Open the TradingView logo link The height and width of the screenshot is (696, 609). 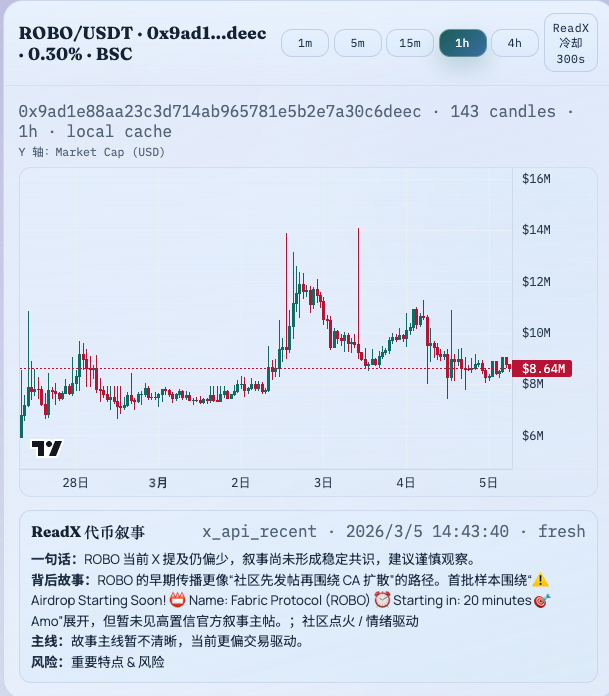(x=46, y=448)
